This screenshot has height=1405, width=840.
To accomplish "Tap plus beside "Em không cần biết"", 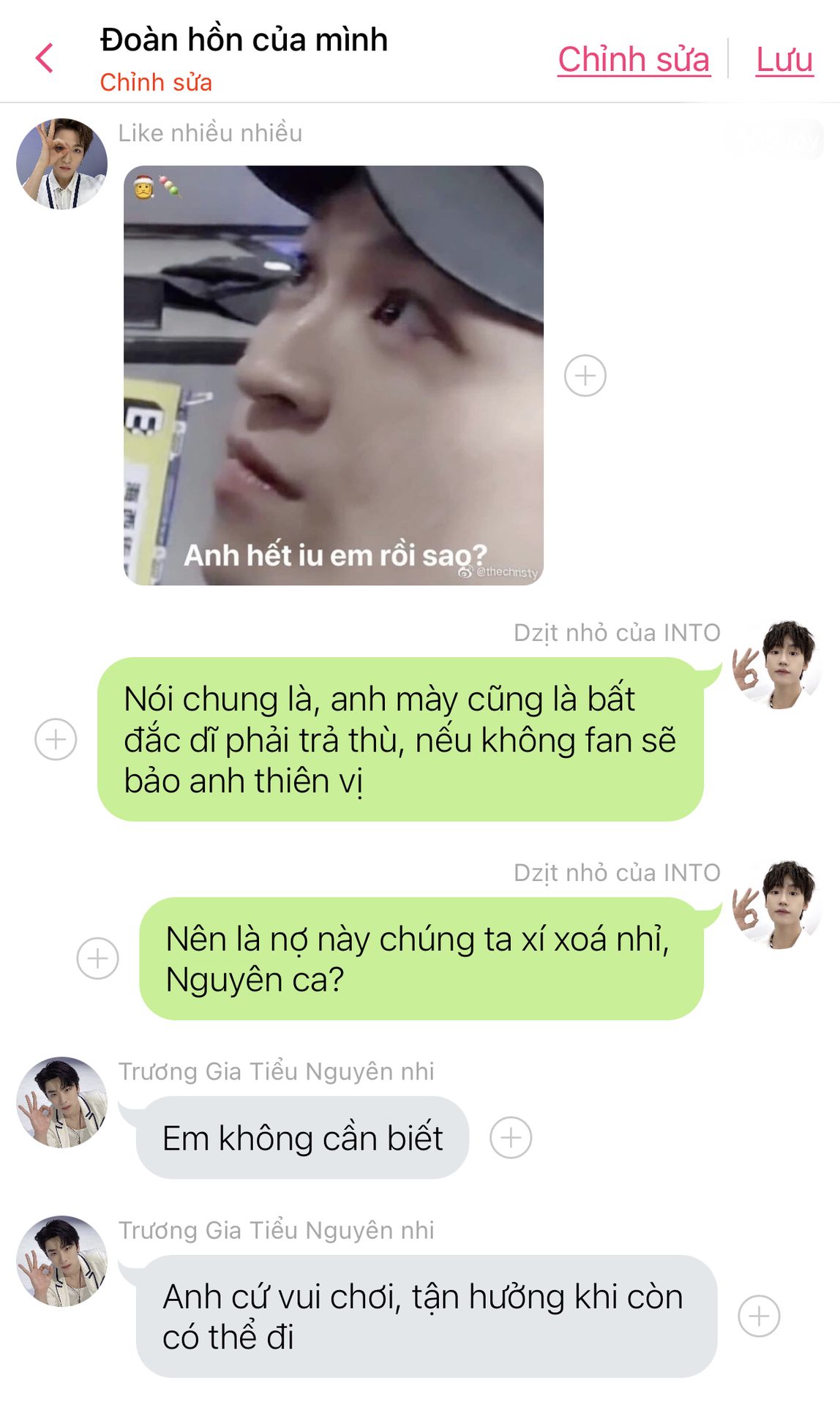I will coord(511,1138).
